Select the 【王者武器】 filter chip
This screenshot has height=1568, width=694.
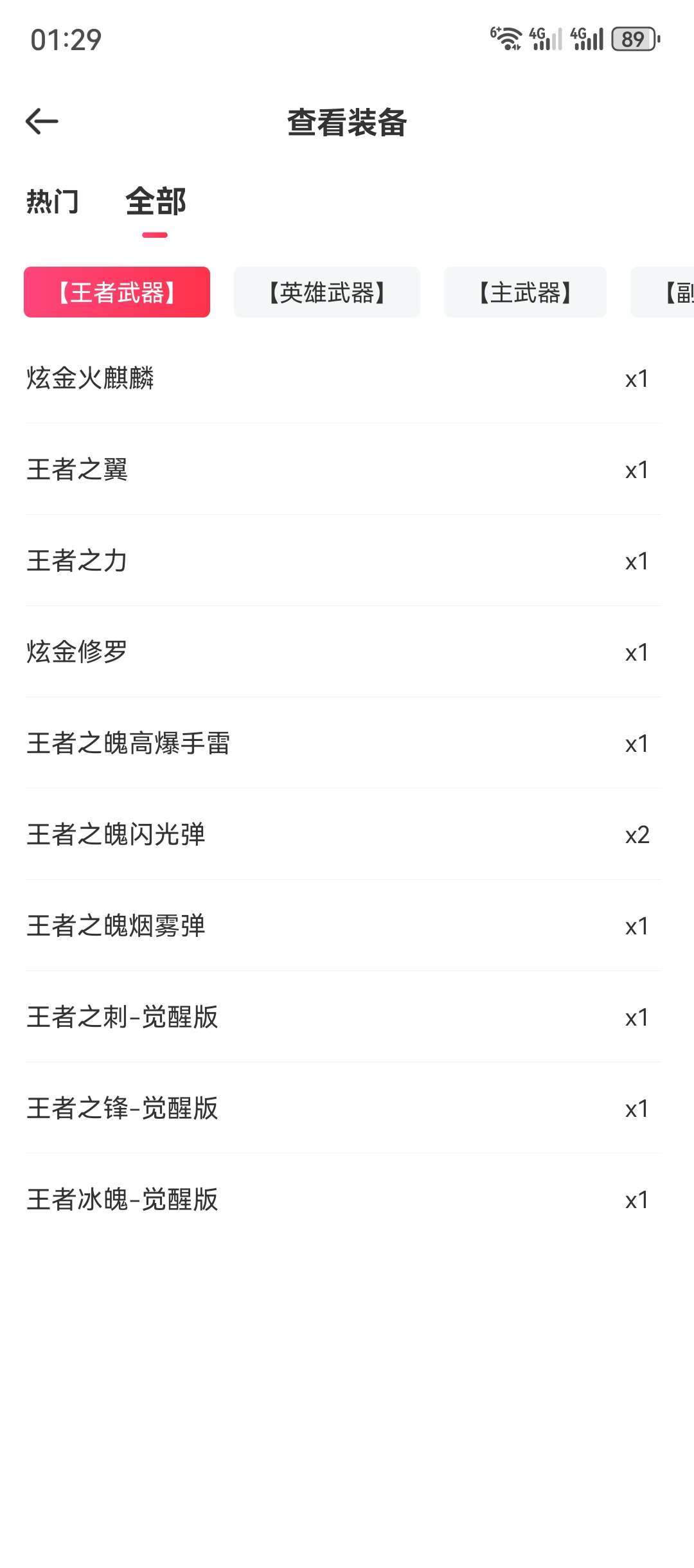click(x=117, y=292)
